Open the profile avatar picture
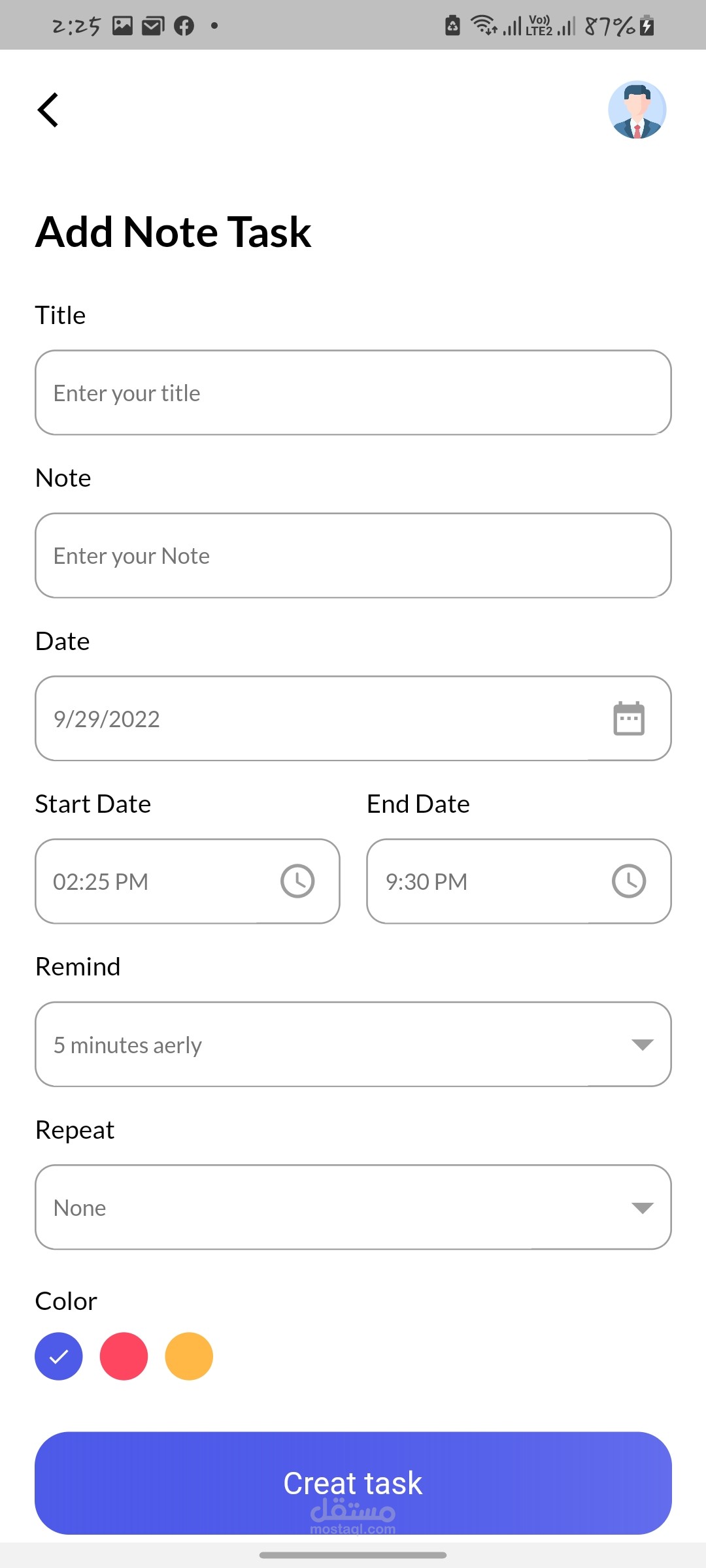This screenshot has width=706, height=1568. (637, 110)
